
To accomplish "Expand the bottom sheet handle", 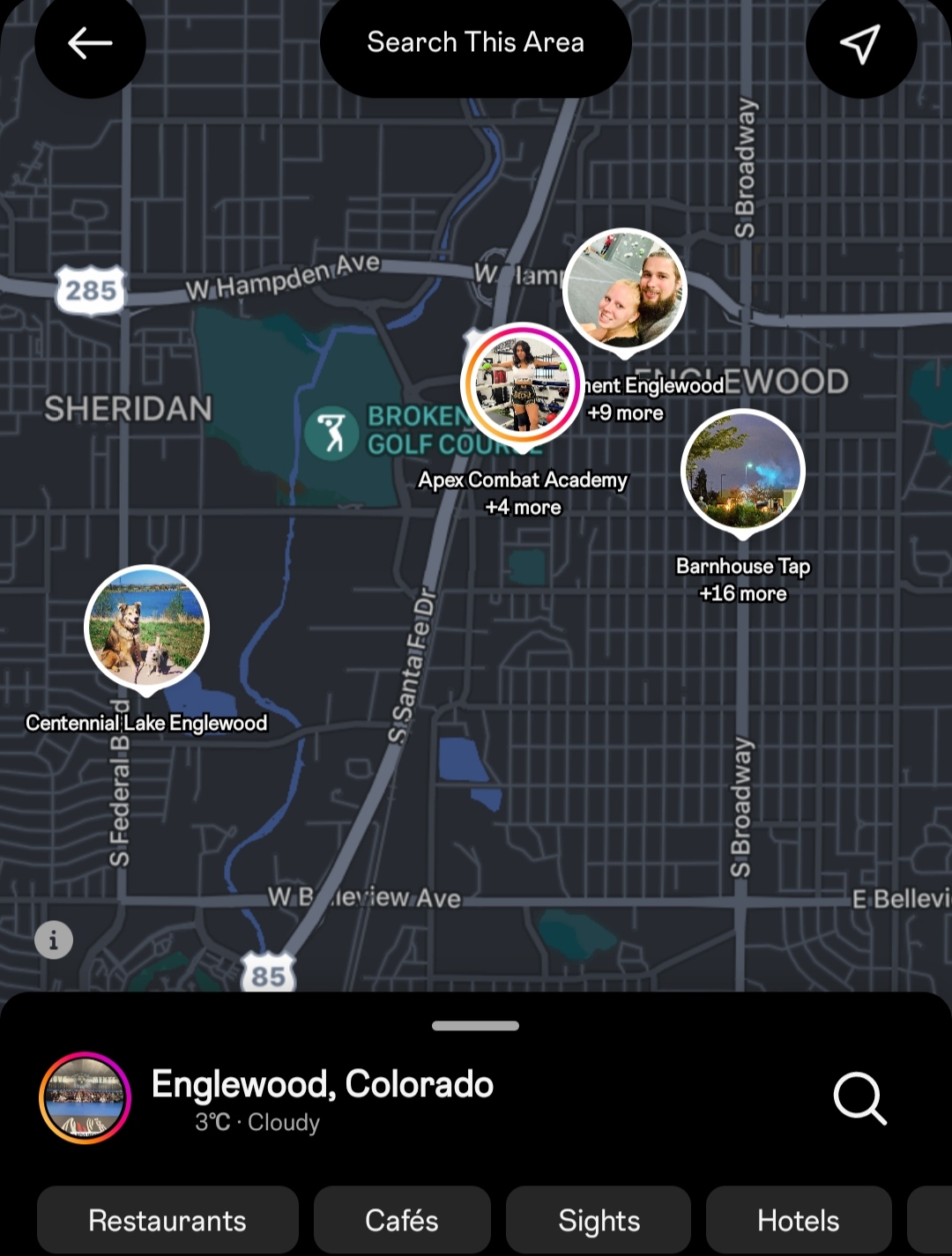I will click(x=475, y=1026).
